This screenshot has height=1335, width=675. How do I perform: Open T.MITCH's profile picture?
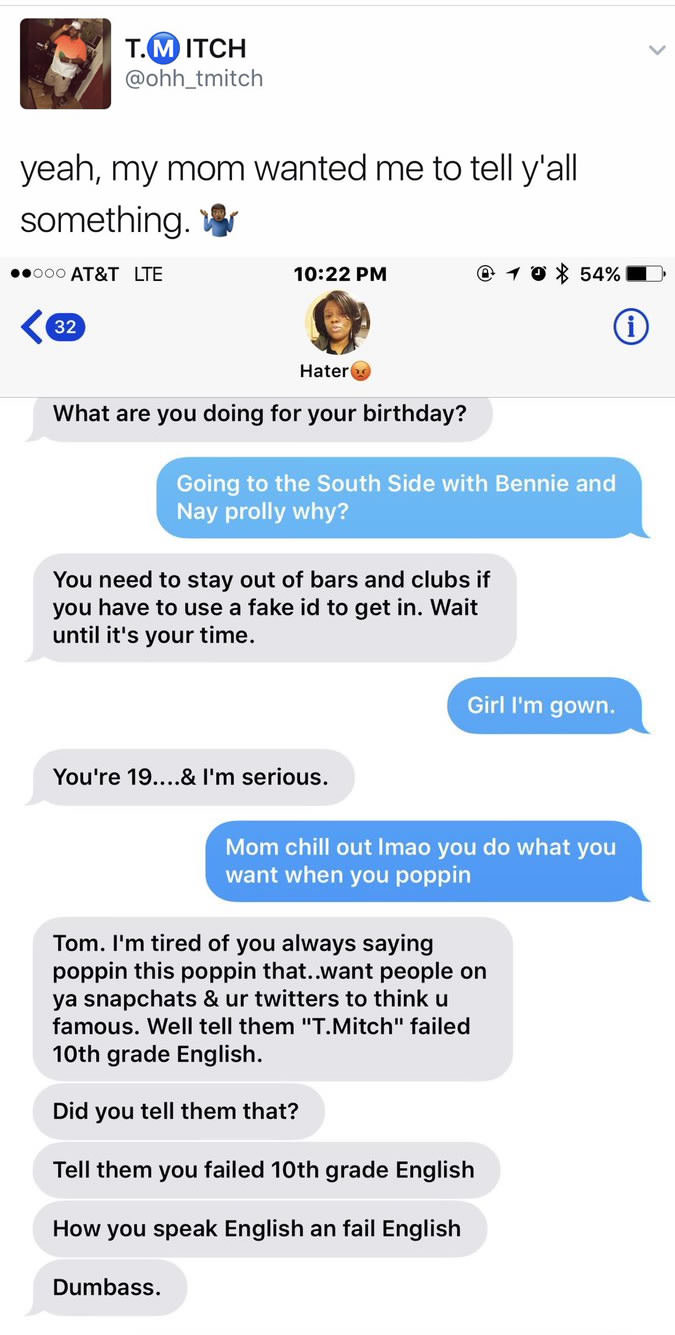(x=65, y=64)
